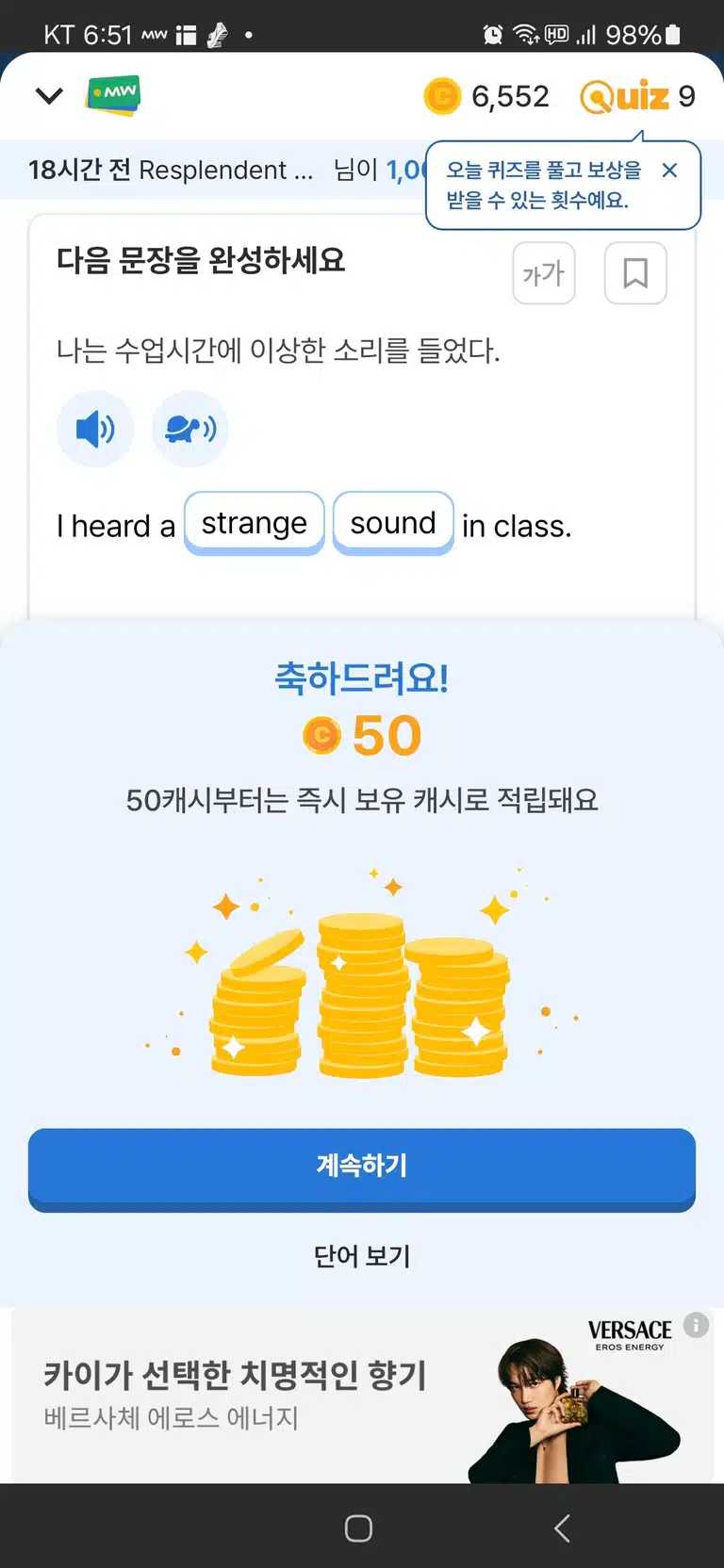724x1568 pixels.
Task: Play the sentence audio at normal speed
Action: tap(95, 430)
